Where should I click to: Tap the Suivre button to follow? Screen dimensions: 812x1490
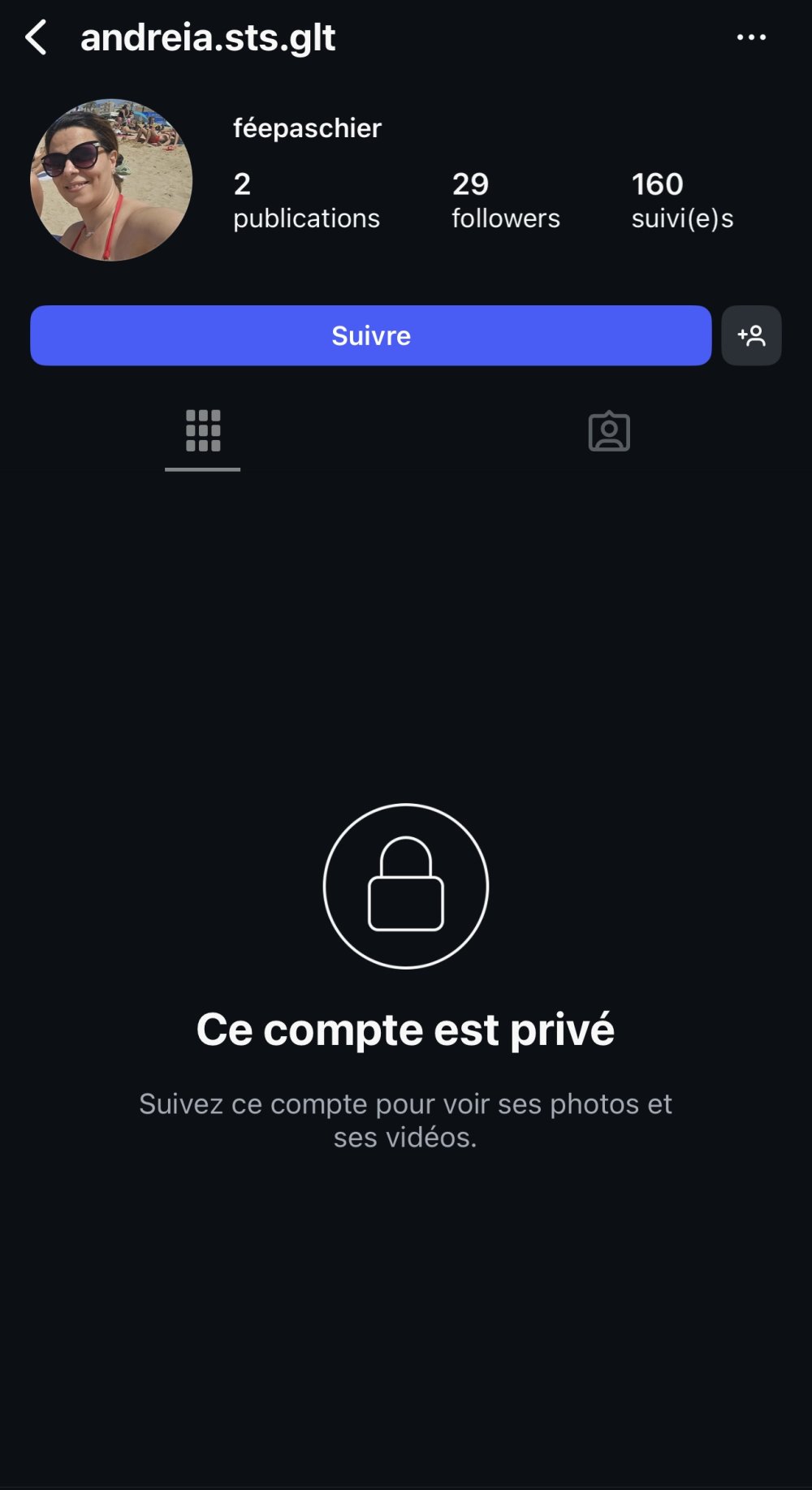pyautogui.click(x=370, y=335)
